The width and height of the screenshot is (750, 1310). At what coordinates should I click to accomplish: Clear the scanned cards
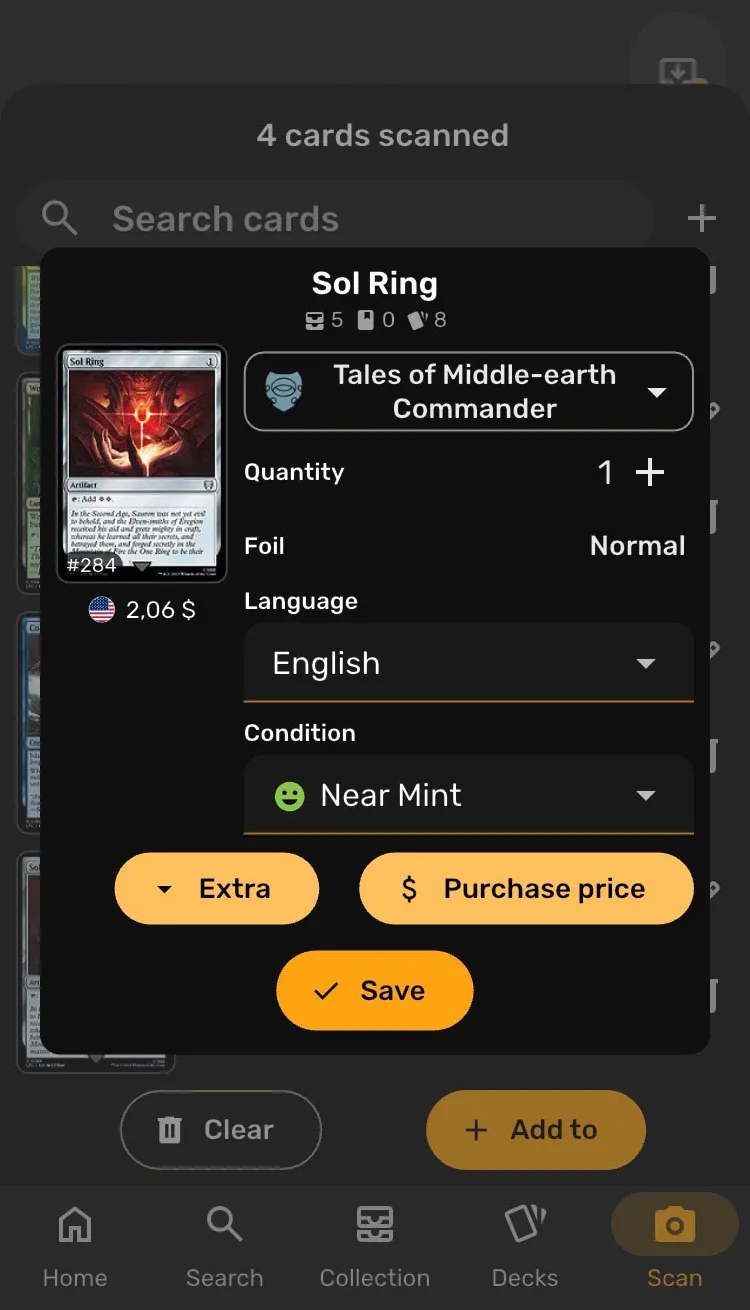point(221,1130)
